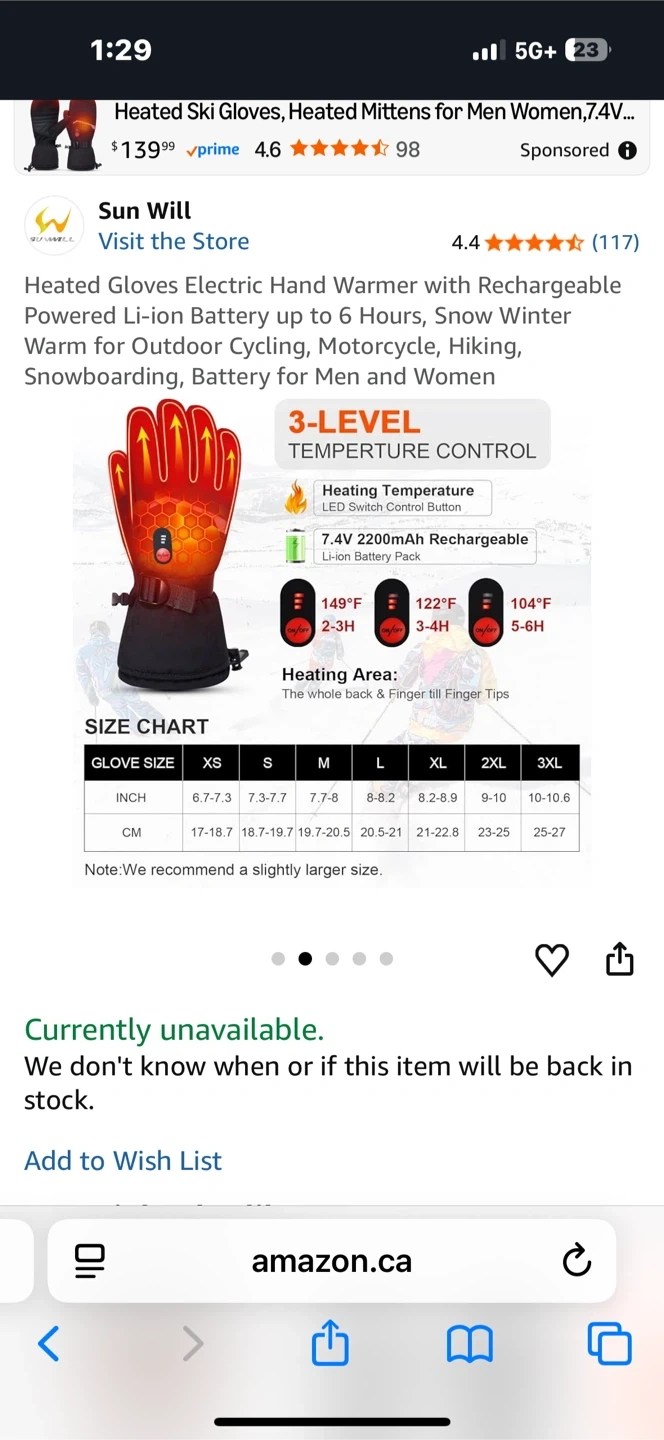The width and height of the screenshot is (664, 1440).
Task: Share this product via share icon
Action: (x=620, y=958)
